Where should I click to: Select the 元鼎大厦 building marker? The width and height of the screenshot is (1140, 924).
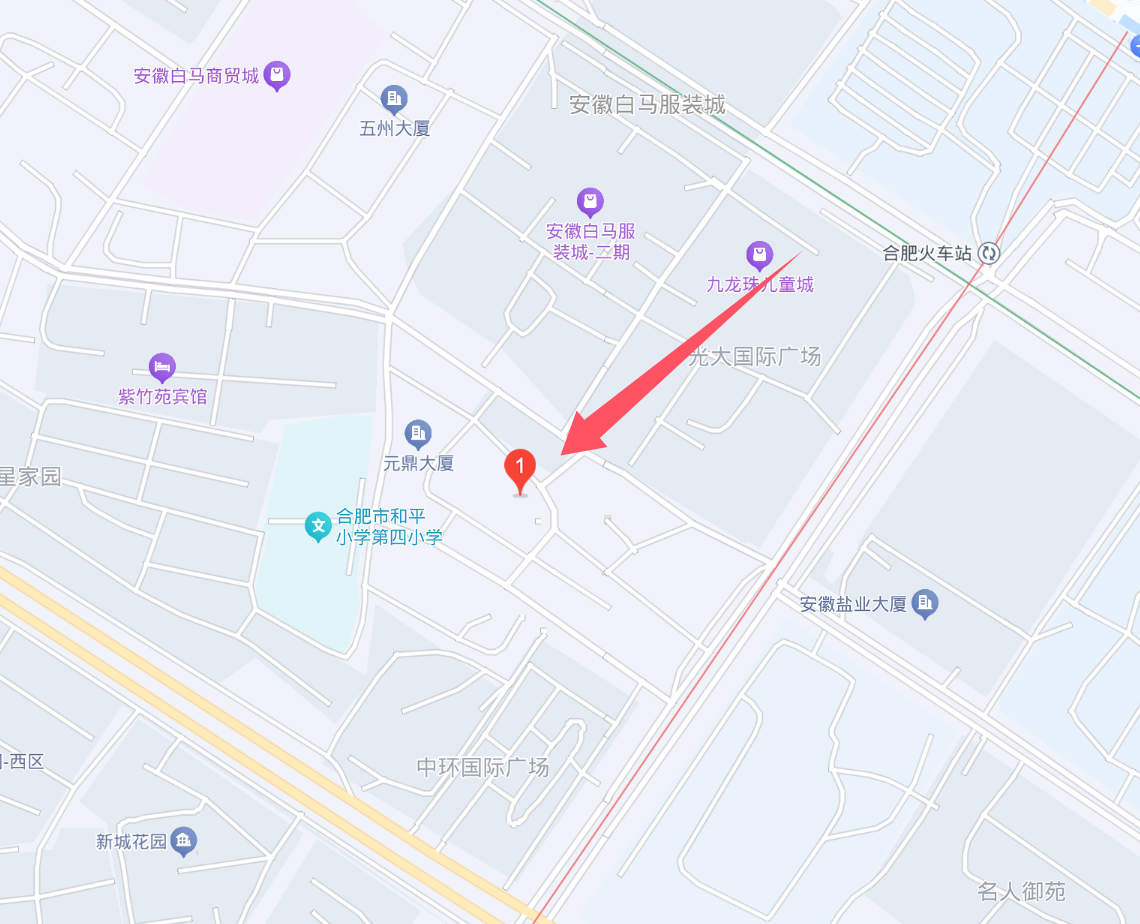[x=418, y=433]
